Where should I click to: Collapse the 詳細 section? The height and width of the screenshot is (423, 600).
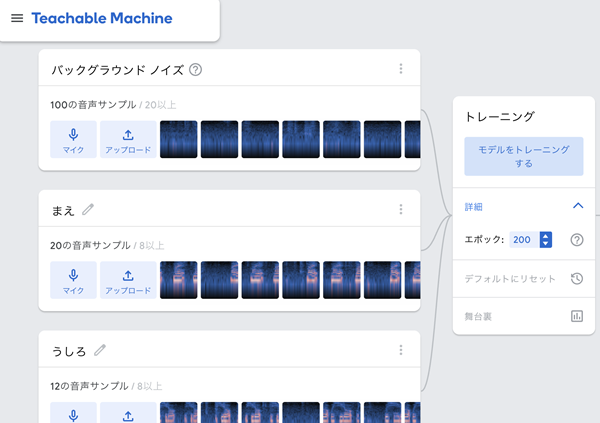pyautogui.click(x=577, y=206)
